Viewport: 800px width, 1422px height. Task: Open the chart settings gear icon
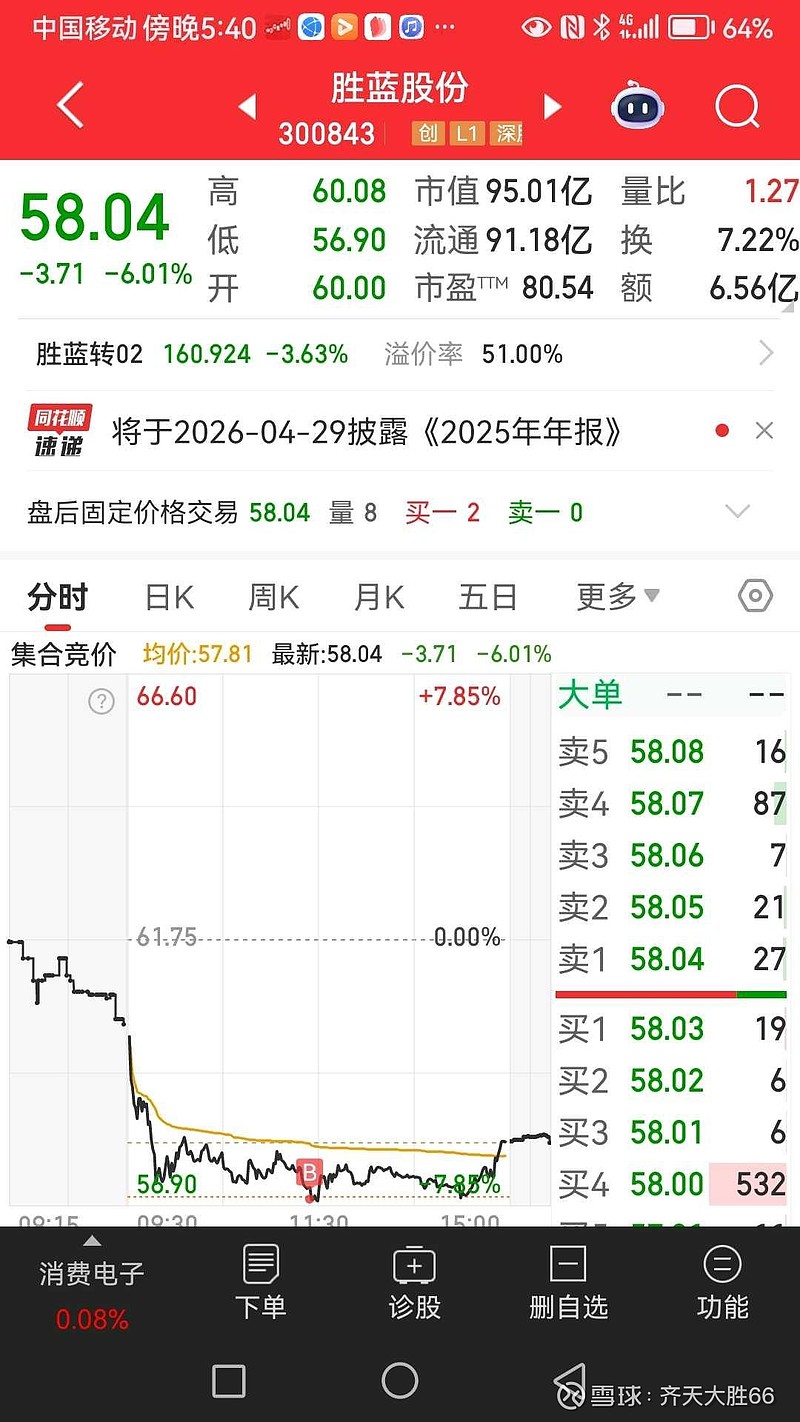click(x=755, y=595)
